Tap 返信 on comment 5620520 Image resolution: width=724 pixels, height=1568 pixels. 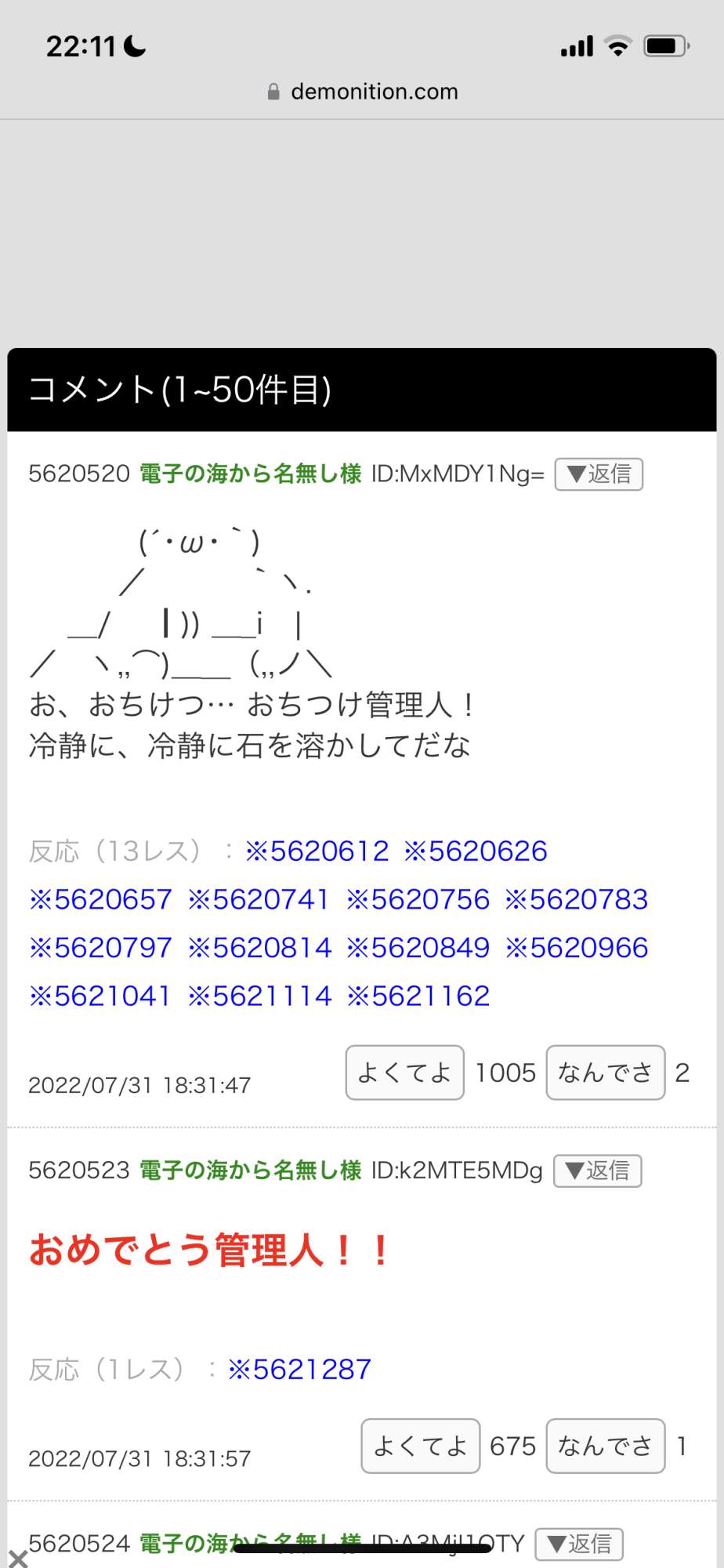[x=599, y=474]
